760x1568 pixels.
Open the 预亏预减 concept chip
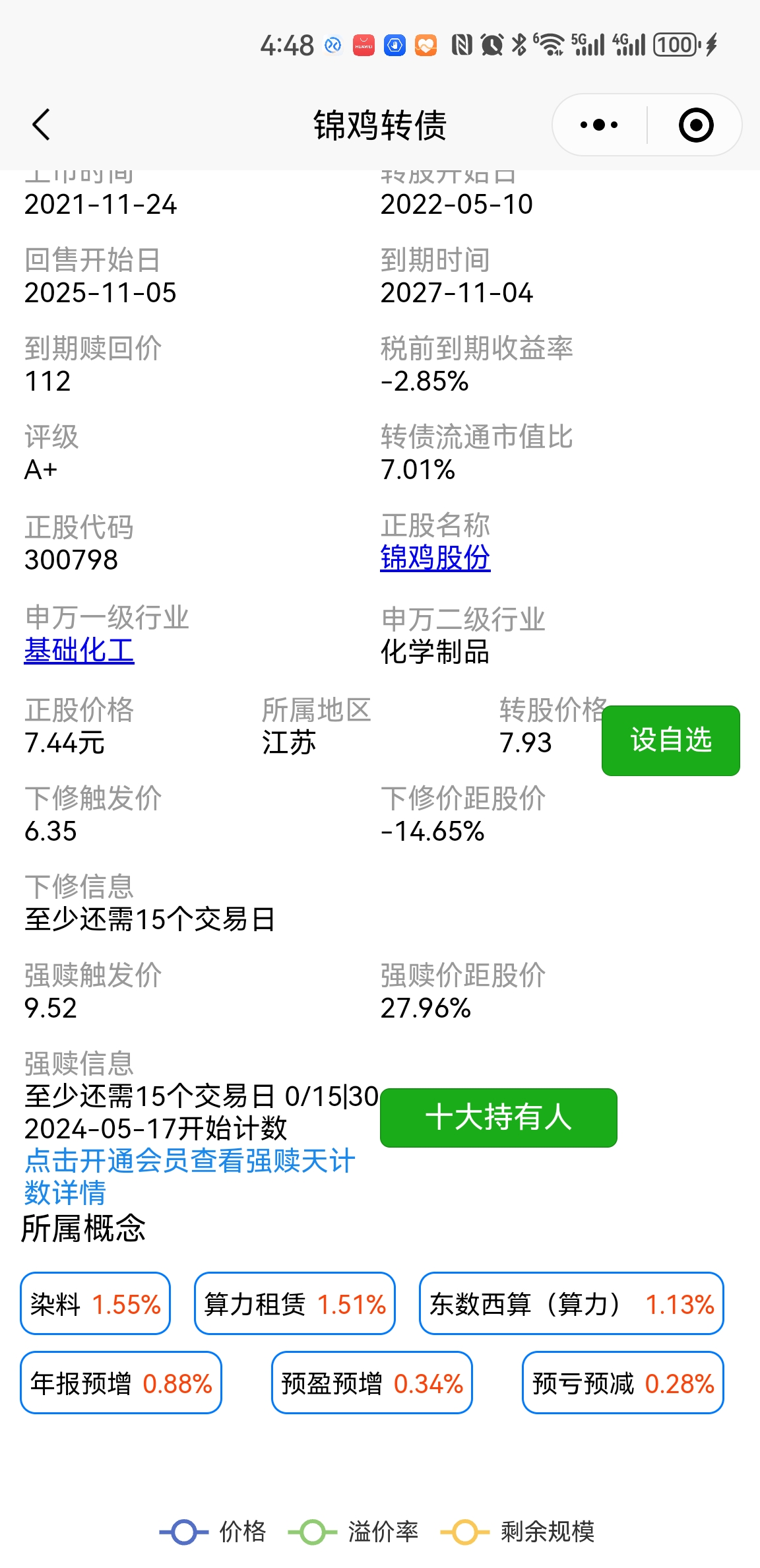(x=623, y=1383)
